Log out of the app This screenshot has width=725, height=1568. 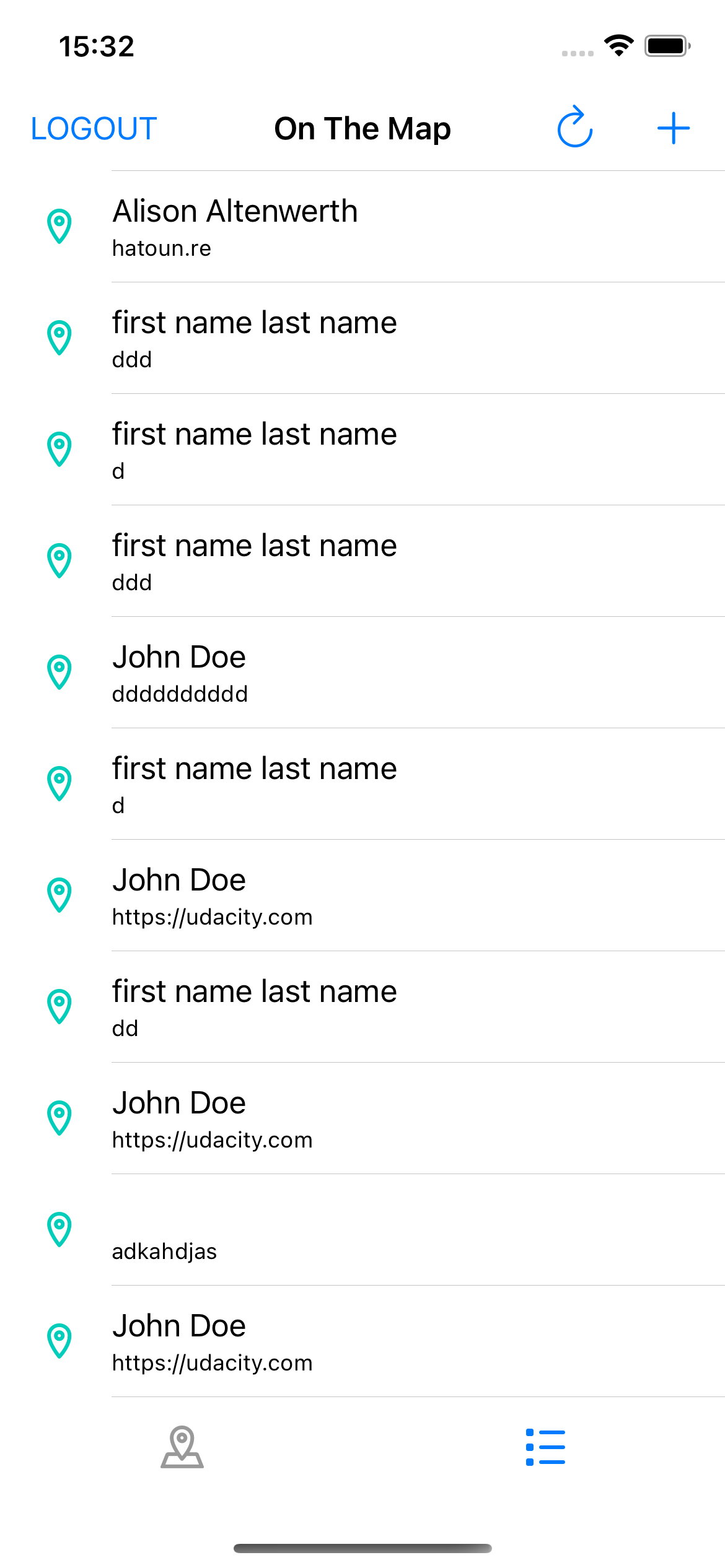94,129
